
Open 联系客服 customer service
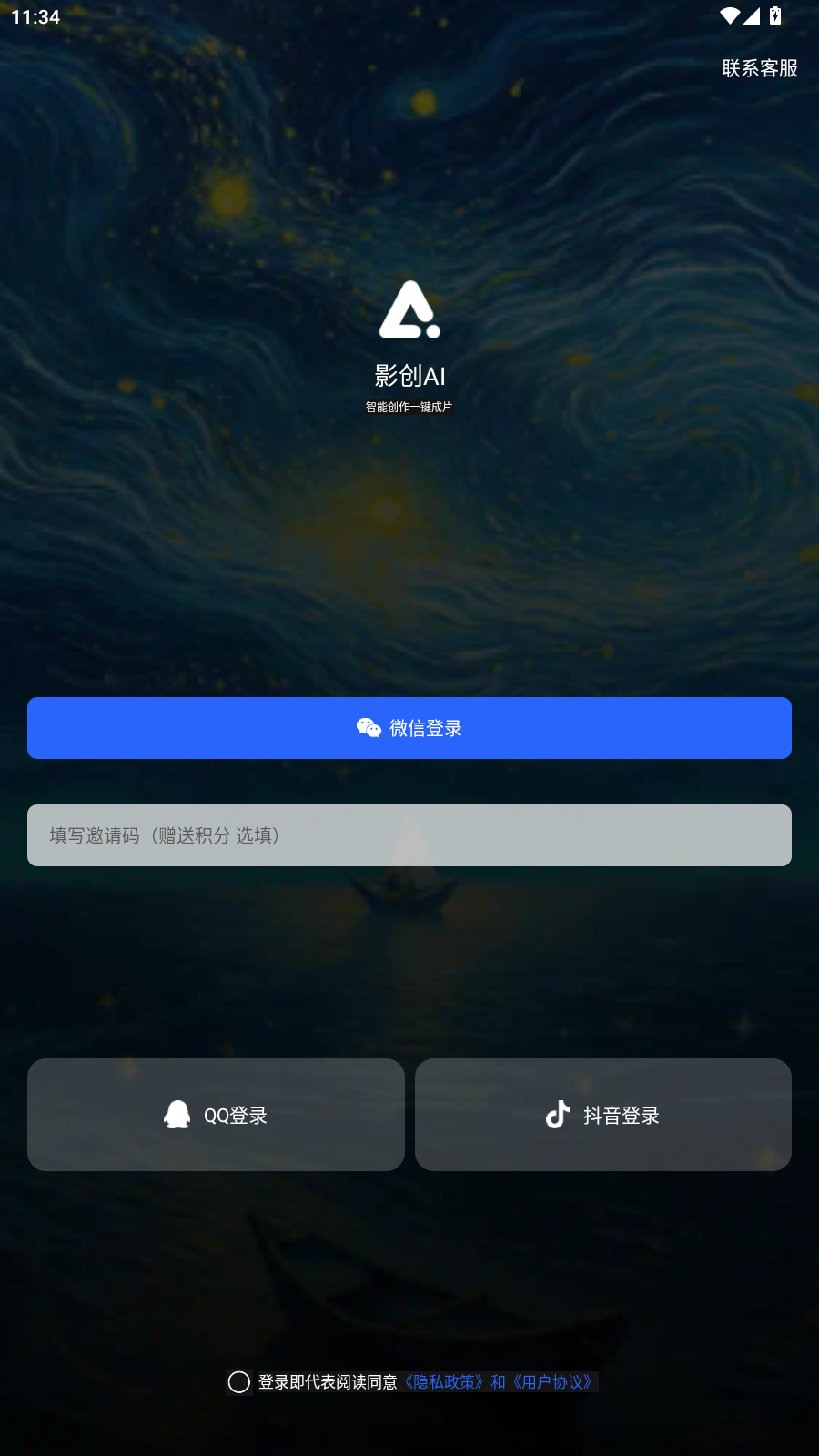click(758, 68)
